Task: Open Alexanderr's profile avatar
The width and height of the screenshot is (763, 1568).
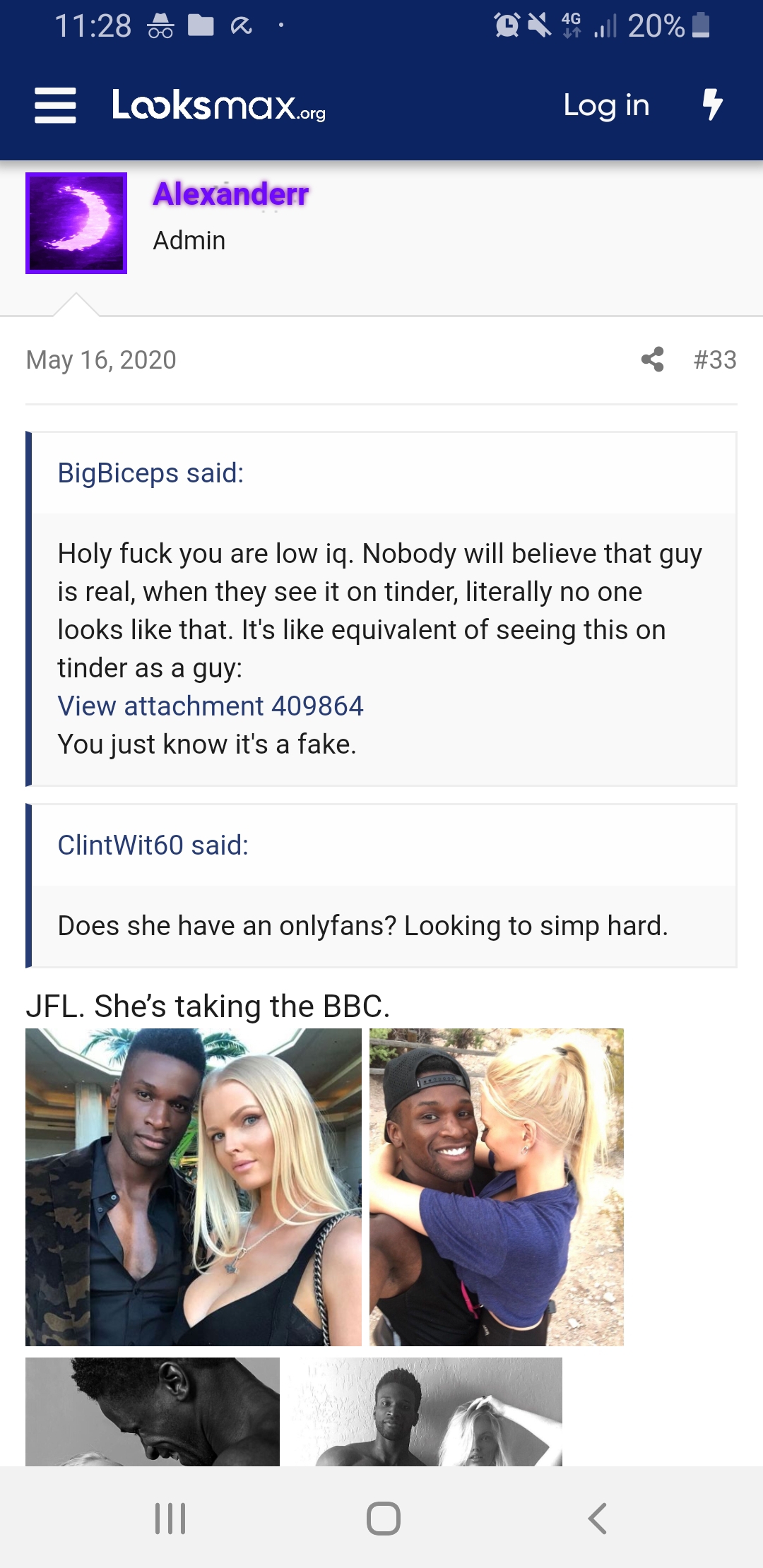Action: pyautogui.click(x=76, y=223)
